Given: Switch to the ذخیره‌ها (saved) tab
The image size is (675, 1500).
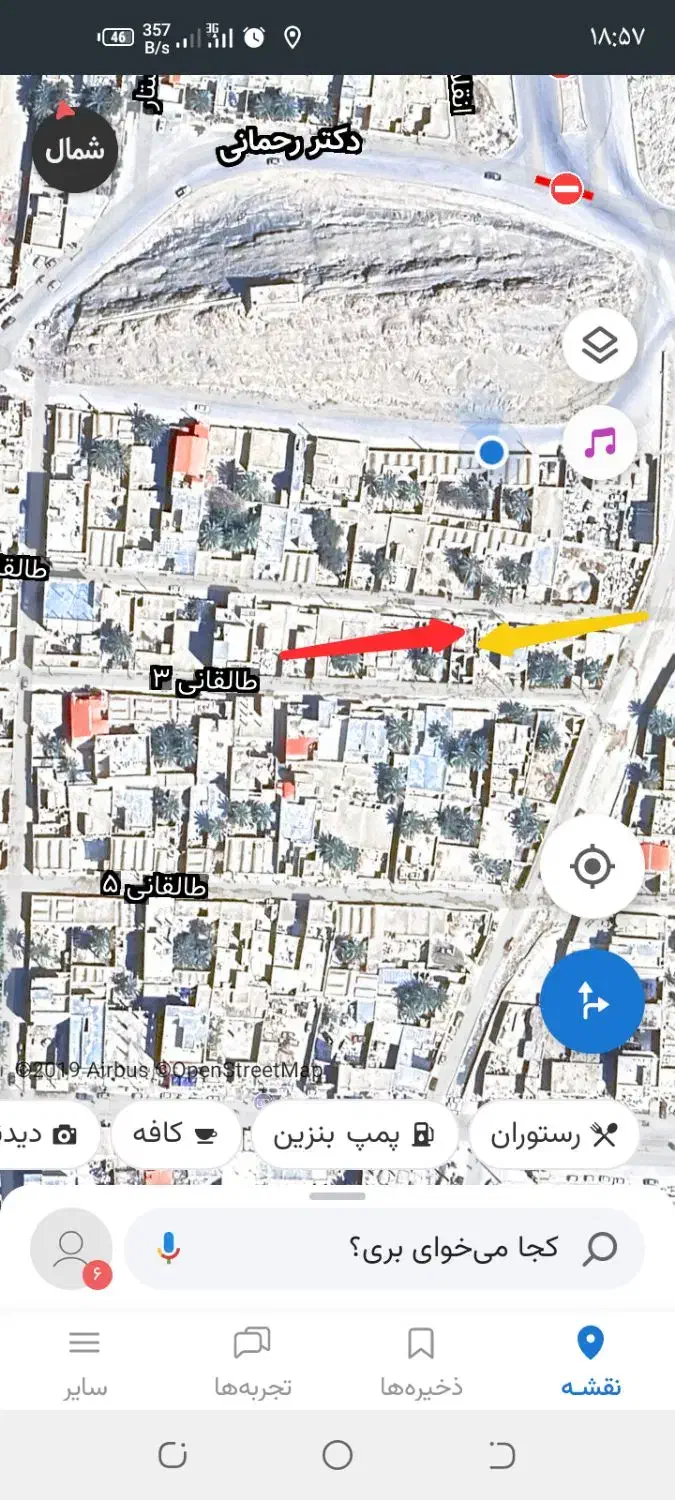Looking at the screenshot, I should coord(421,1360).
